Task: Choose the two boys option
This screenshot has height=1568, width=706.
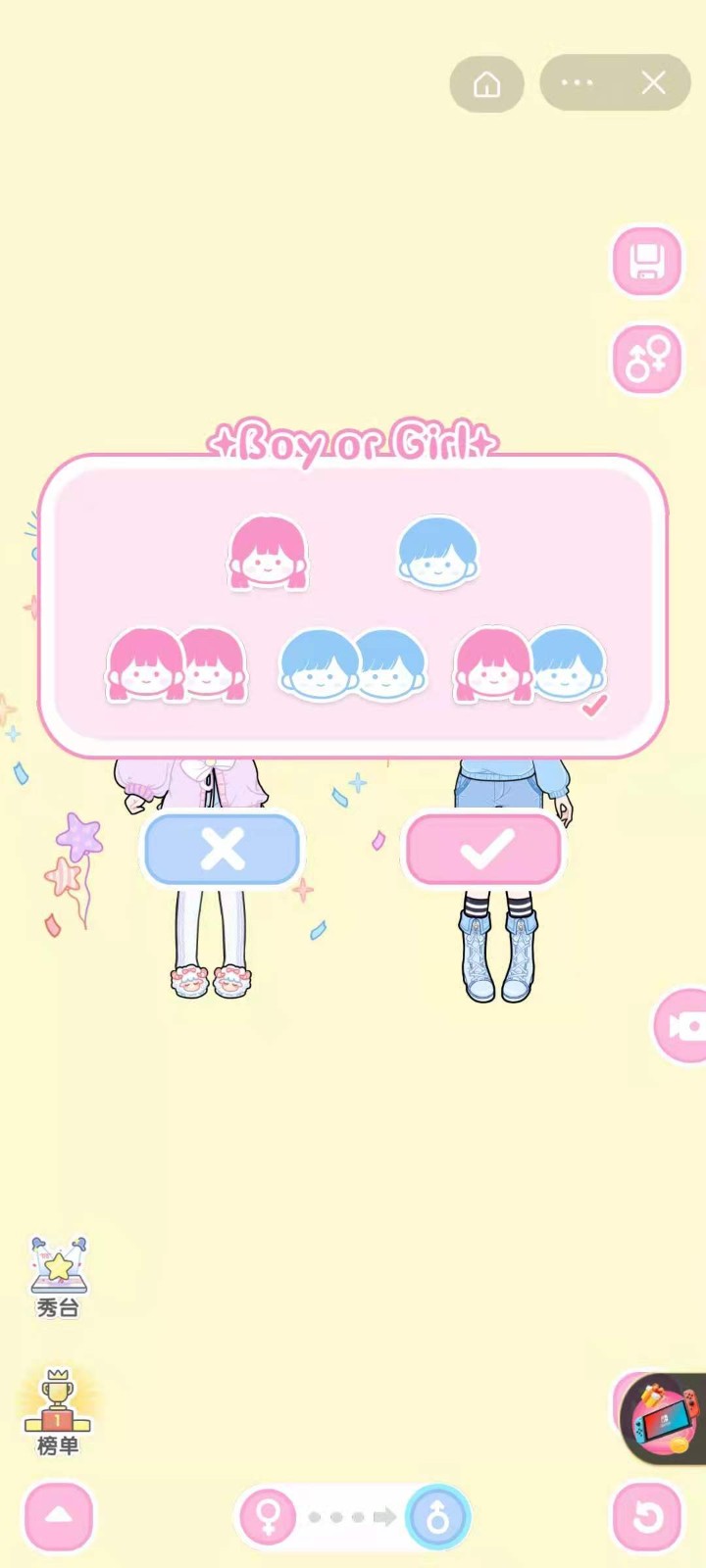Action: pos(353,666)
